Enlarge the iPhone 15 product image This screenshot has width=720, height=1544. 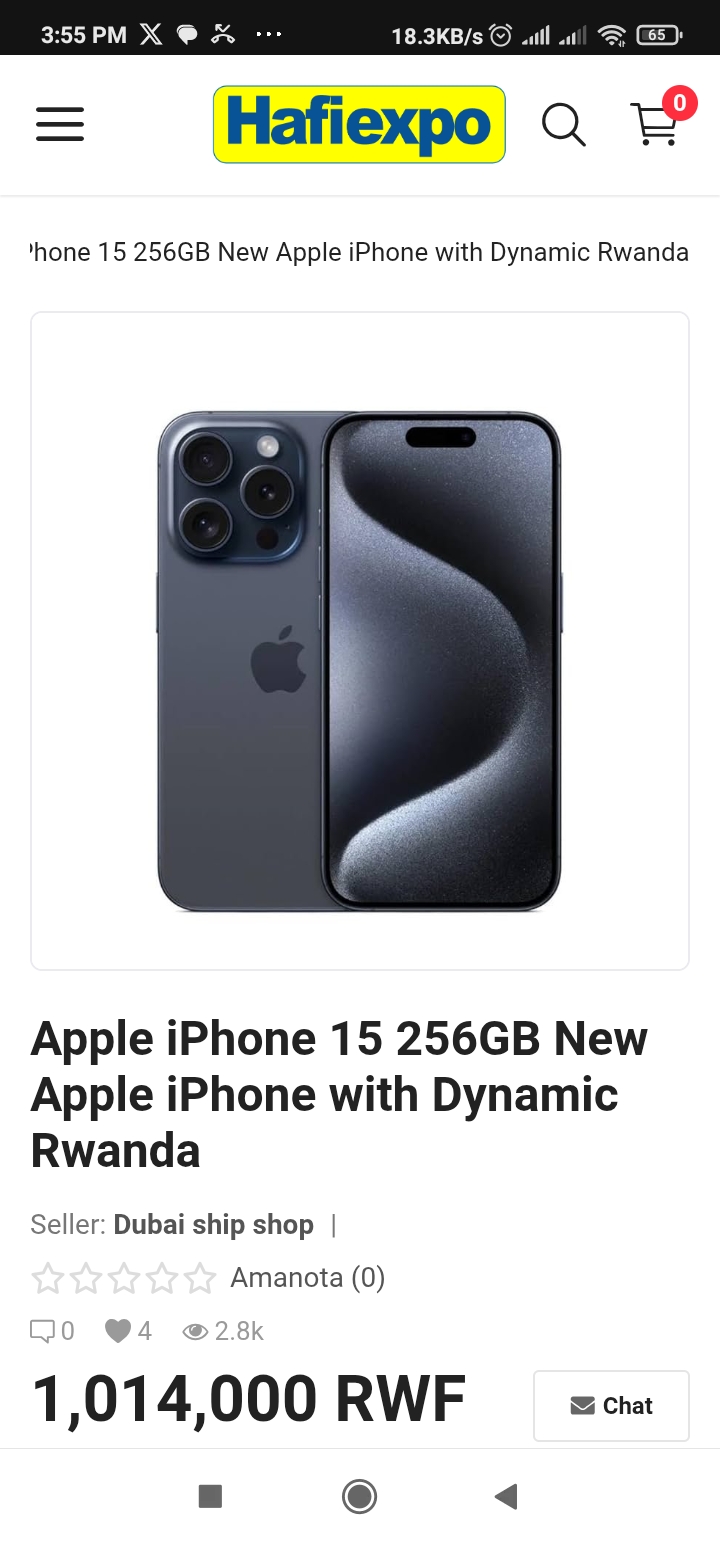pyautogui.click(x=359, y=640)
